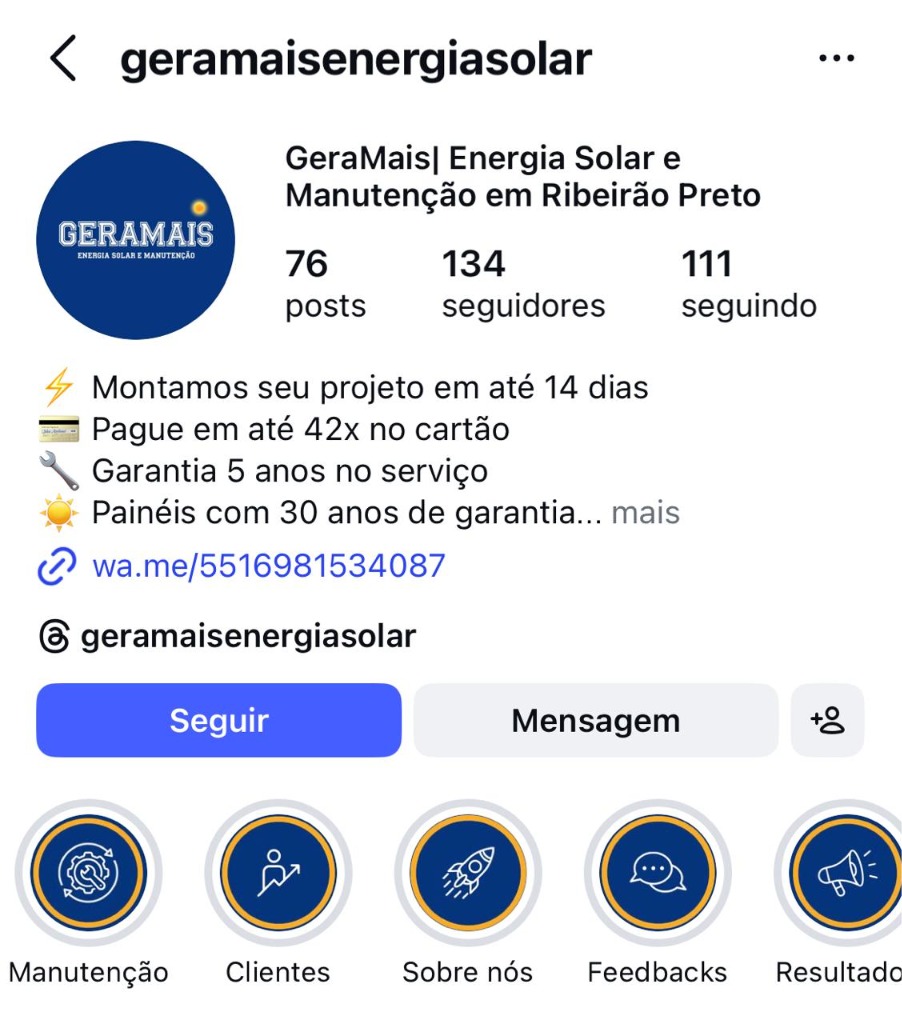
Task: Expand the bio with the mais link
Action: pyautogui.click(x=645, y=513)
